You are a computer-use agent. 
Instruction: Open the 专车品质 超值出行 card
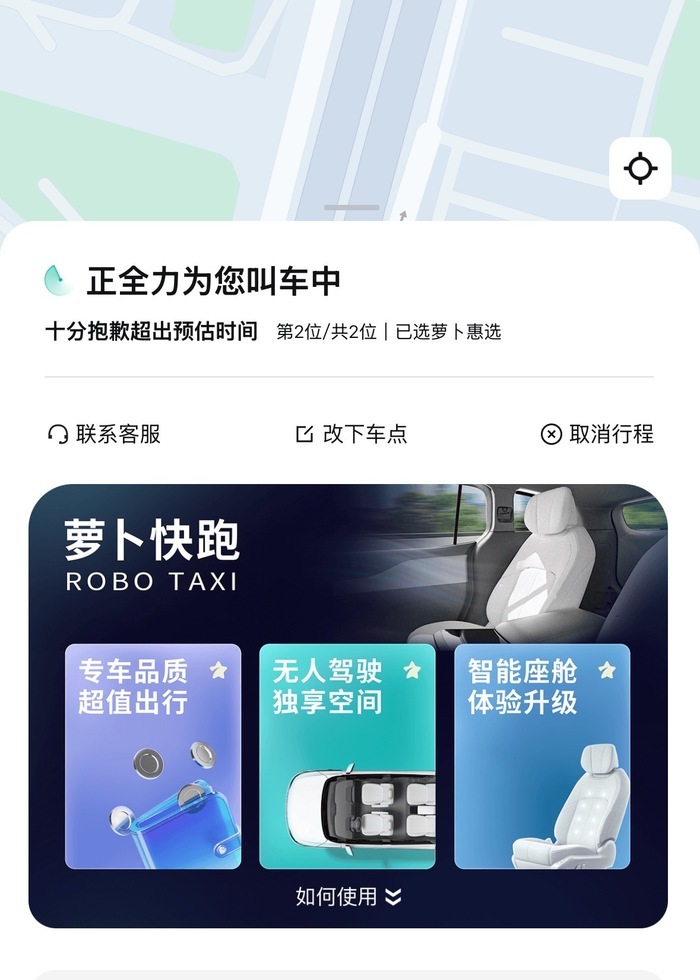153,756
